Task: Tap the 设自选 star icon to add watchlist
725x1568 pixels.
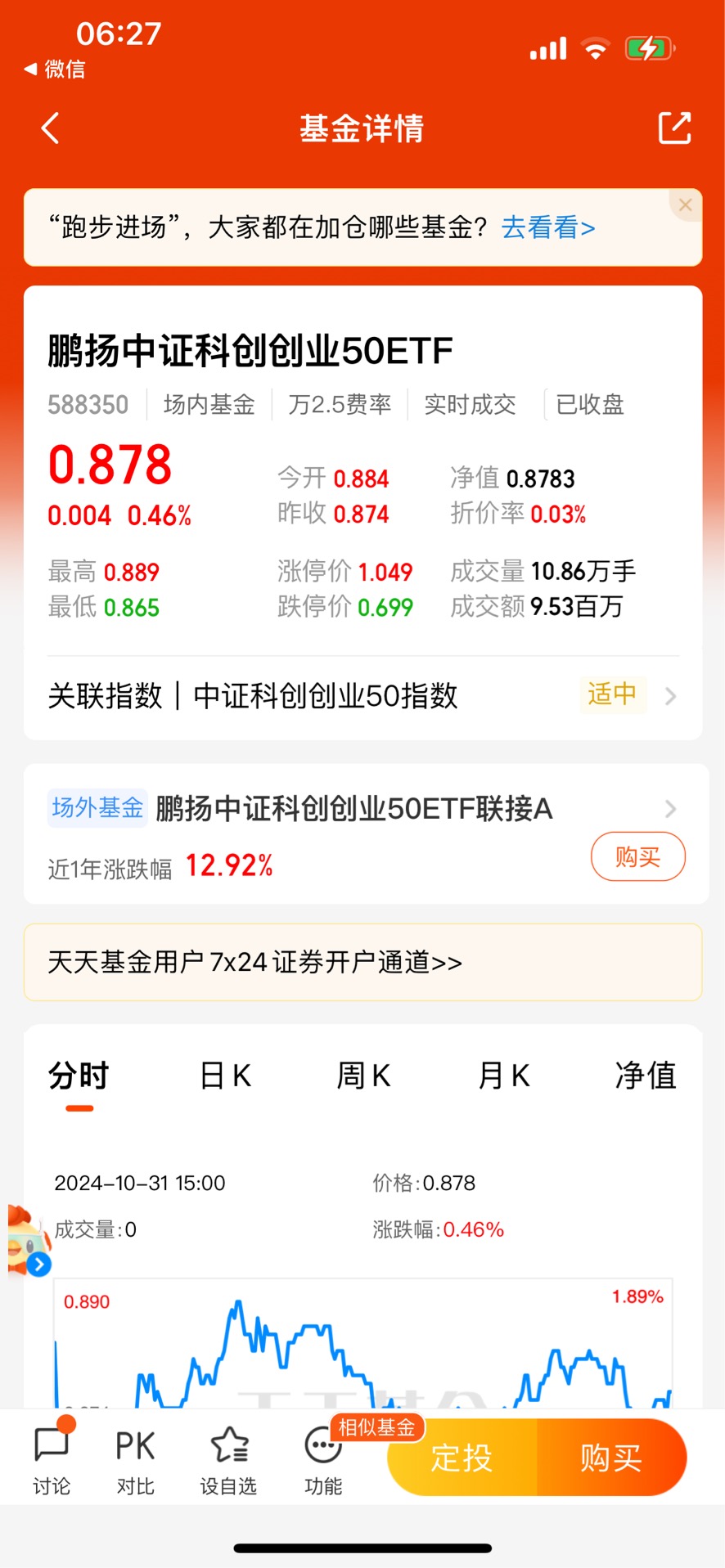Action: [x=228, y=1456]
